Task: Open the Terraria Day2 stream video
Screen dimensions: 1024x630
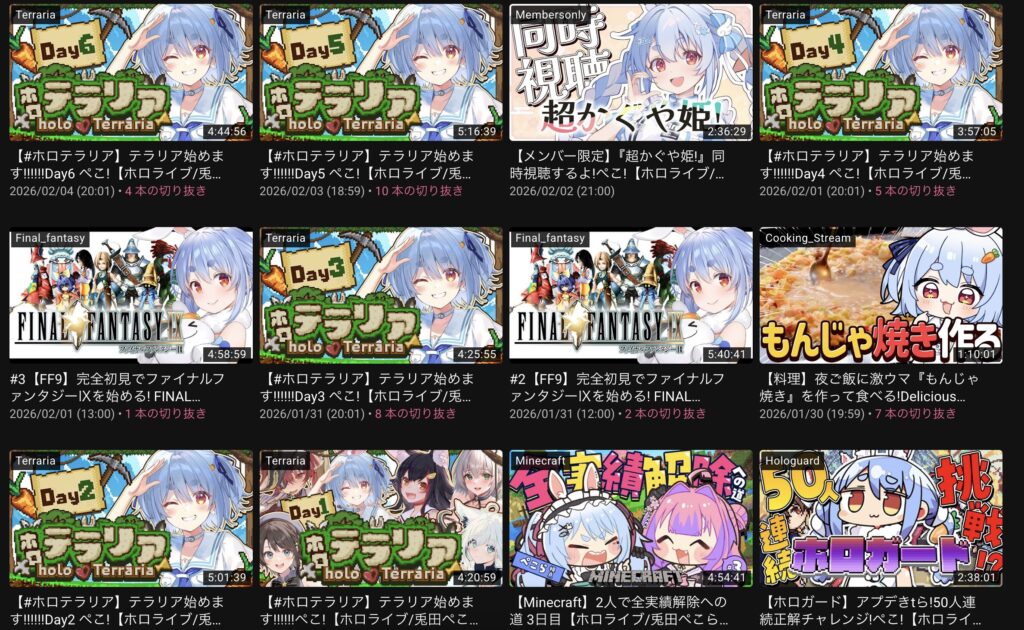Action: coord(131,518)
